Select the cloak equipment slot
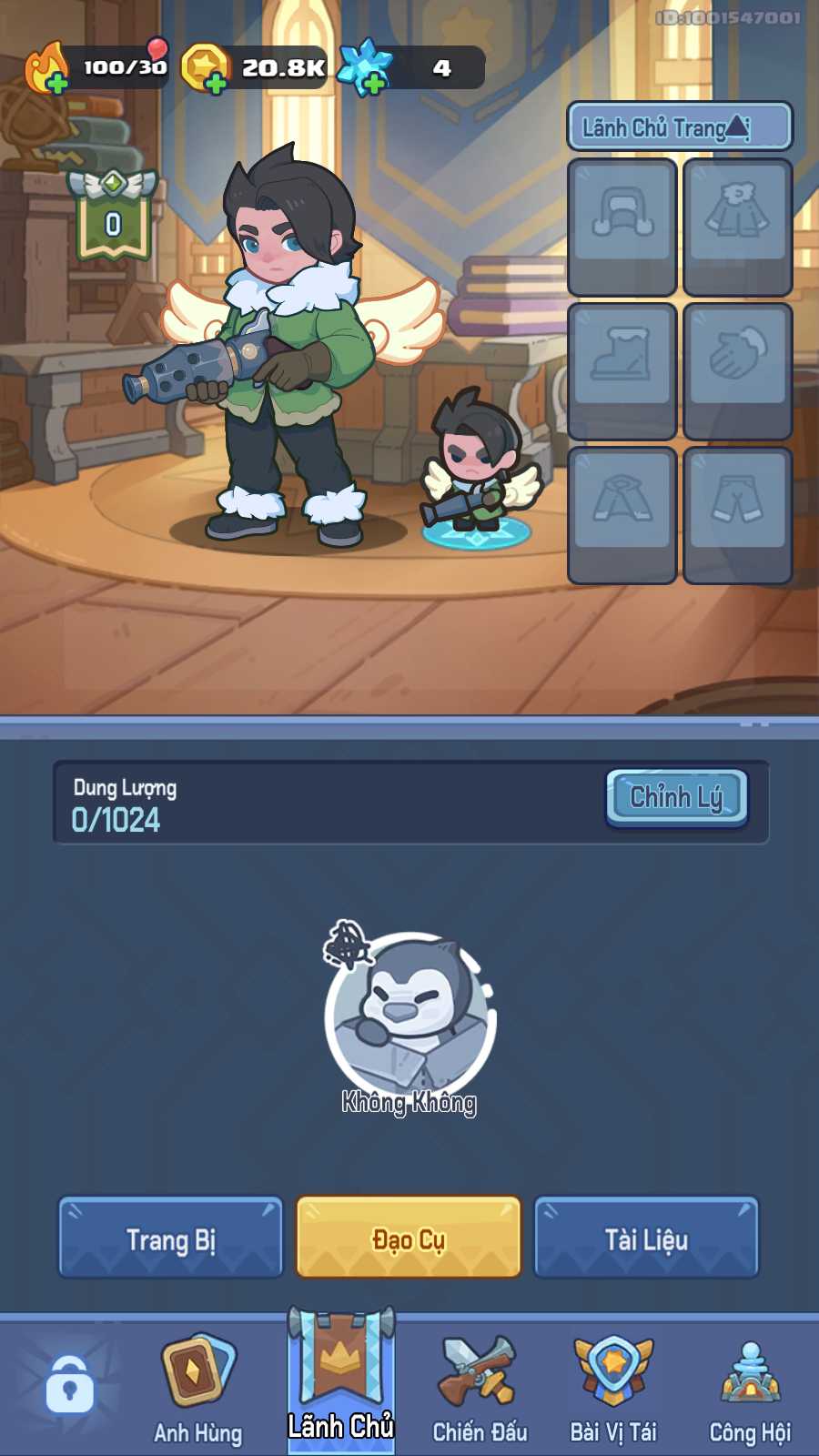 [622, 515]
